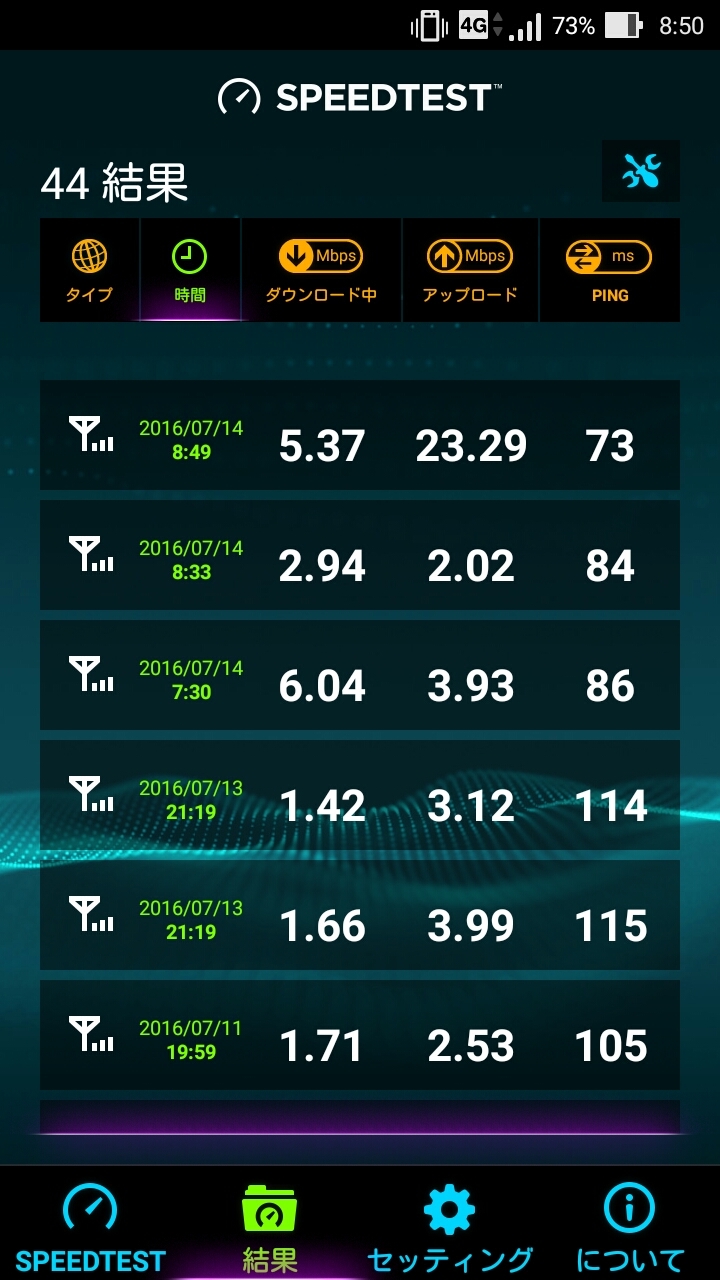Open the result with ping 115
The height and width of the screenshot is (1280, 720).
click(x=360, y=916)
